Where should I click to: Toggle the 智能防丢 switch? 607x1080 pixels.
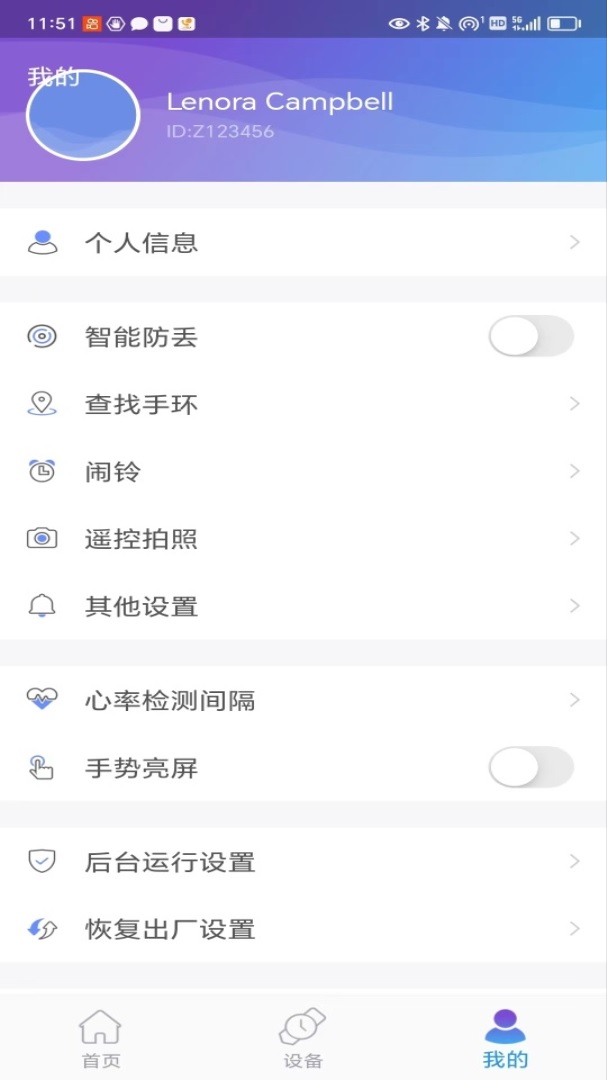click(530, 337)
